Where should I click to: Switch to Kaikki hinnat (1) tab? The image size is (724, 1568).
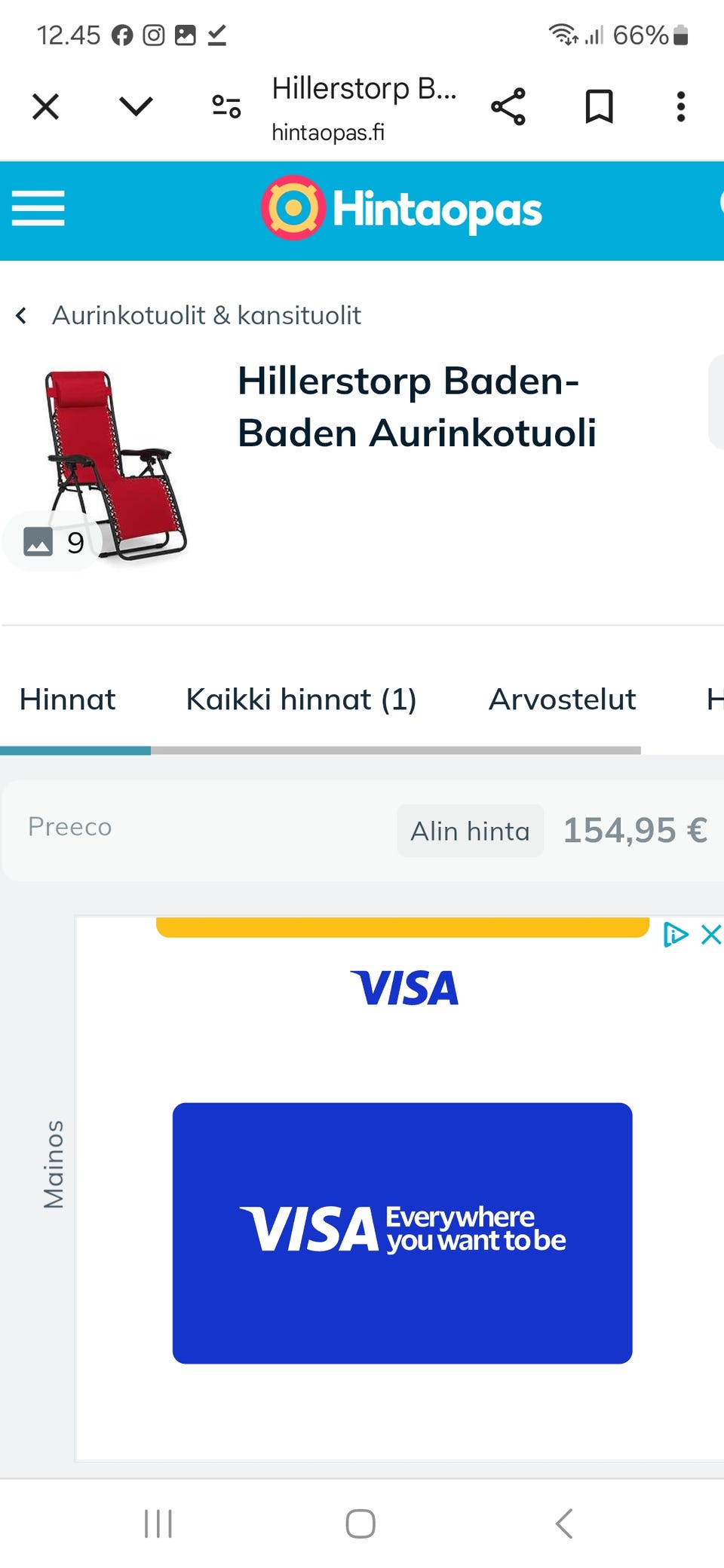[x=301, y=700]
